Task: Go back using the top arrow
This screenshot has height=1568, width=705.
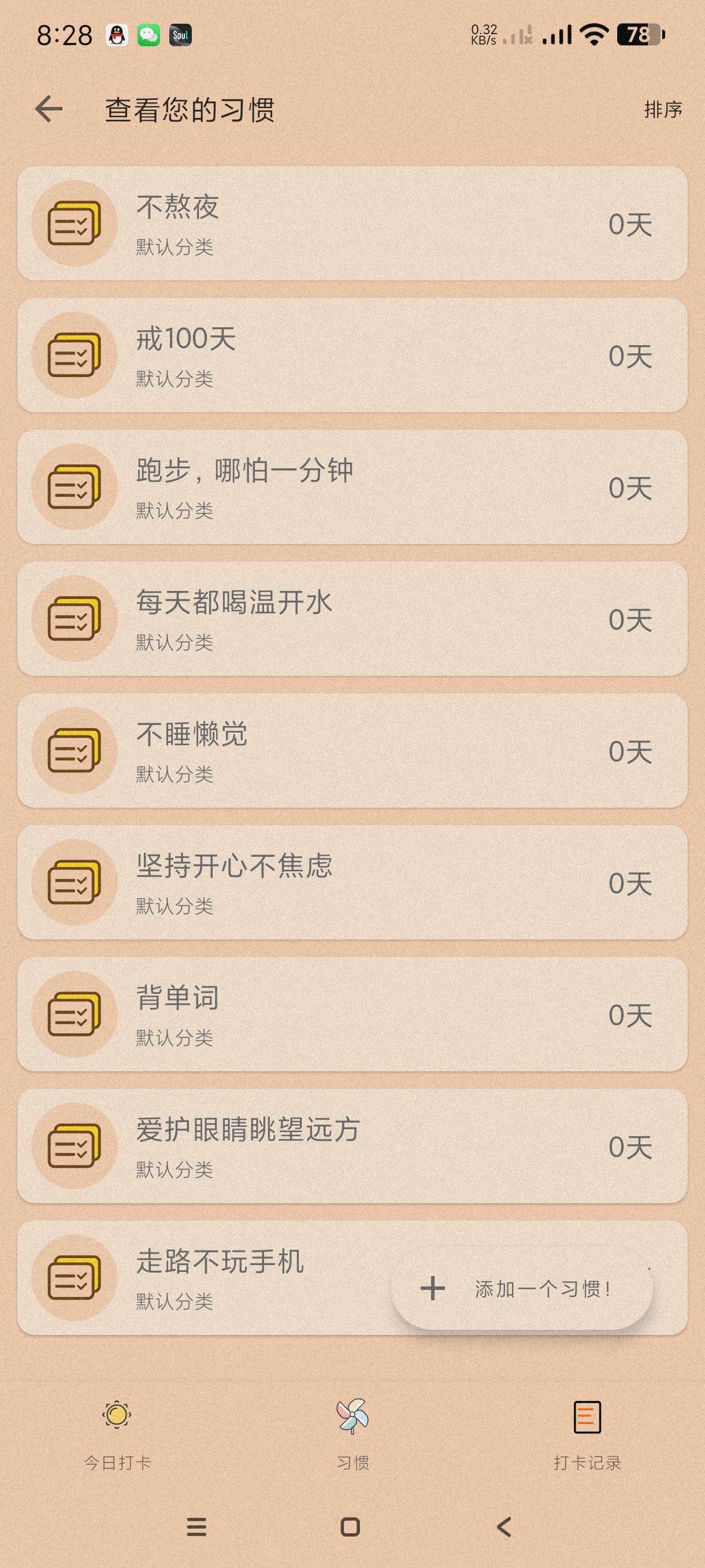Action: pos(49,110)
